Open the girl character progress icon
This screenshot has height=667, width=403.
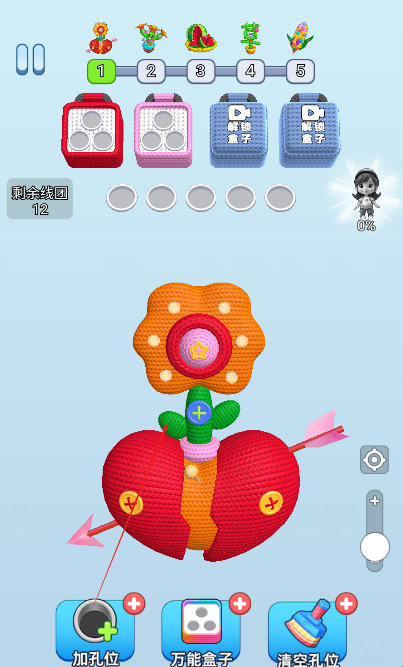point(366,198)
